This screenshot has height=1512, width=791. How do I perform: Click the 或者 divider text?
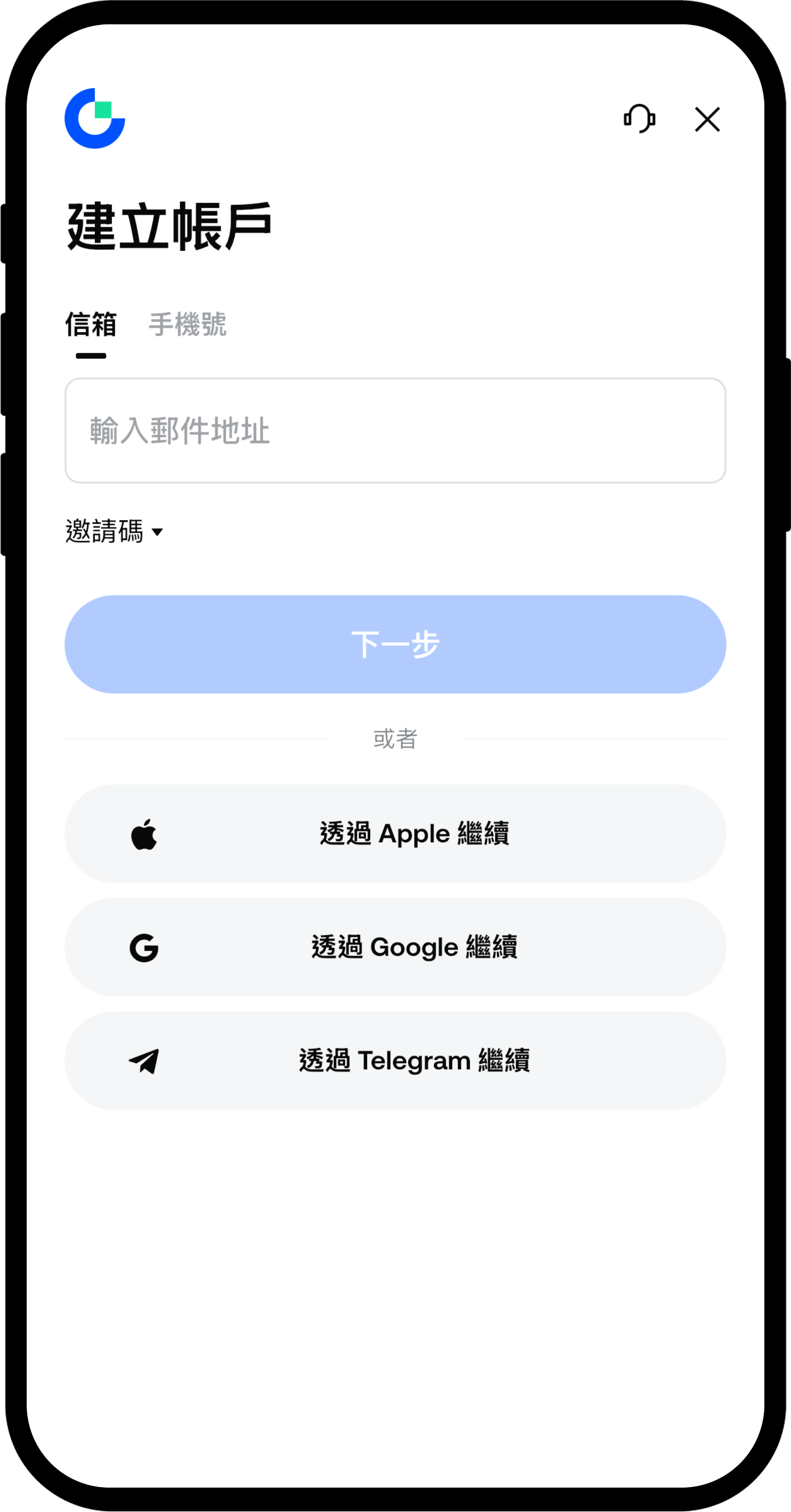395,739
